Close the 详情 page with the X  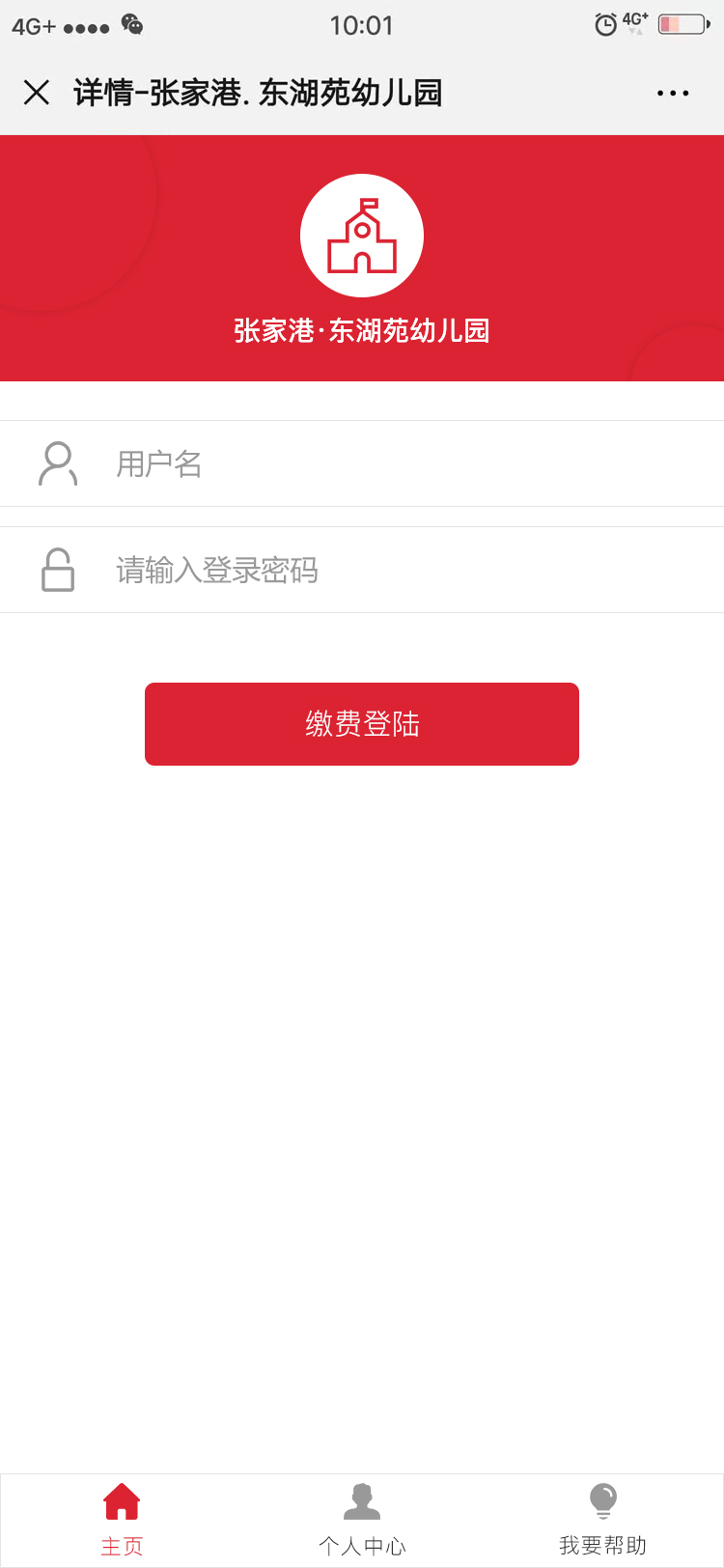[37, 93]
